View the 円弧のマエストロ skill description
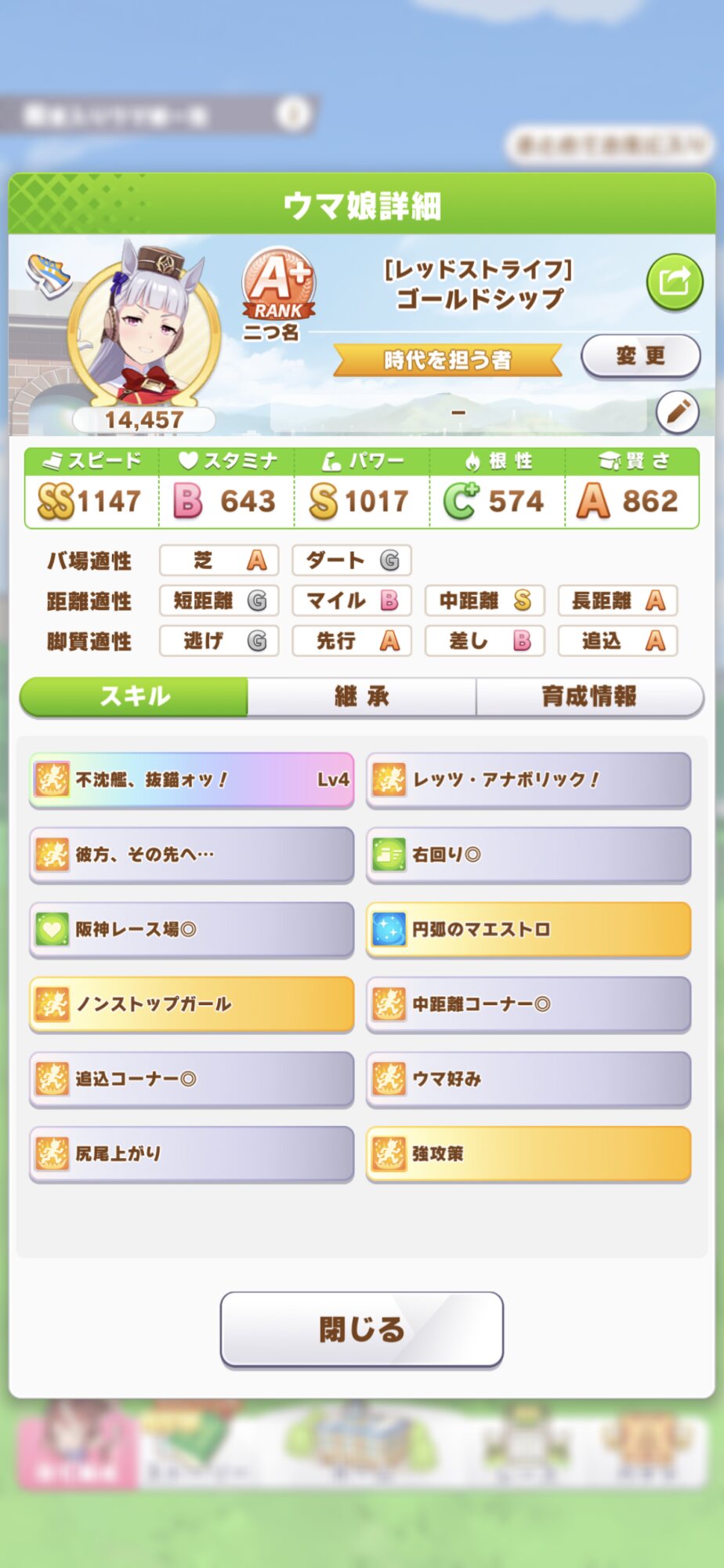724x1568 pixels. (528, 929)
